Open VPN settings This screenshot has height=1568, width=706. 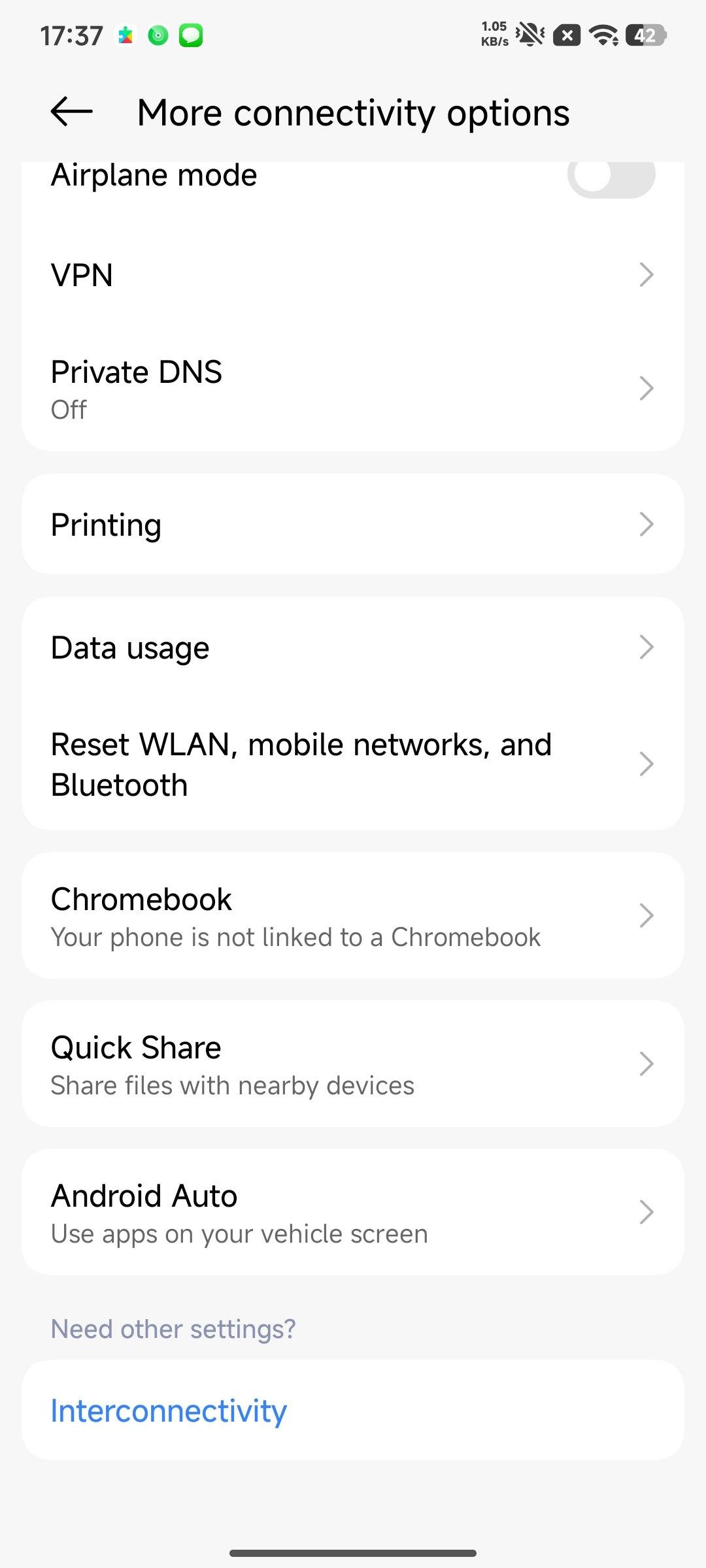[353, 275]
